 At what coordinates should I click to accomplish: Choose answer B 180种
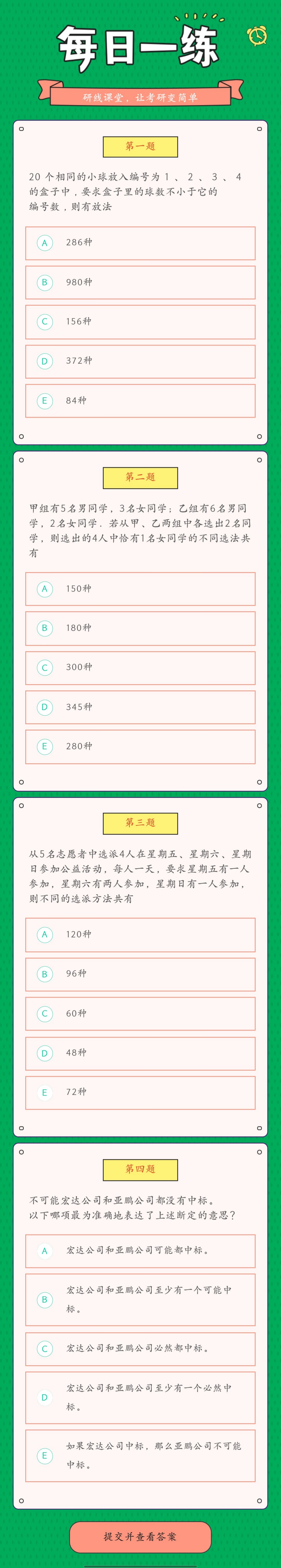pyautogui.click(x=140, y=628)
